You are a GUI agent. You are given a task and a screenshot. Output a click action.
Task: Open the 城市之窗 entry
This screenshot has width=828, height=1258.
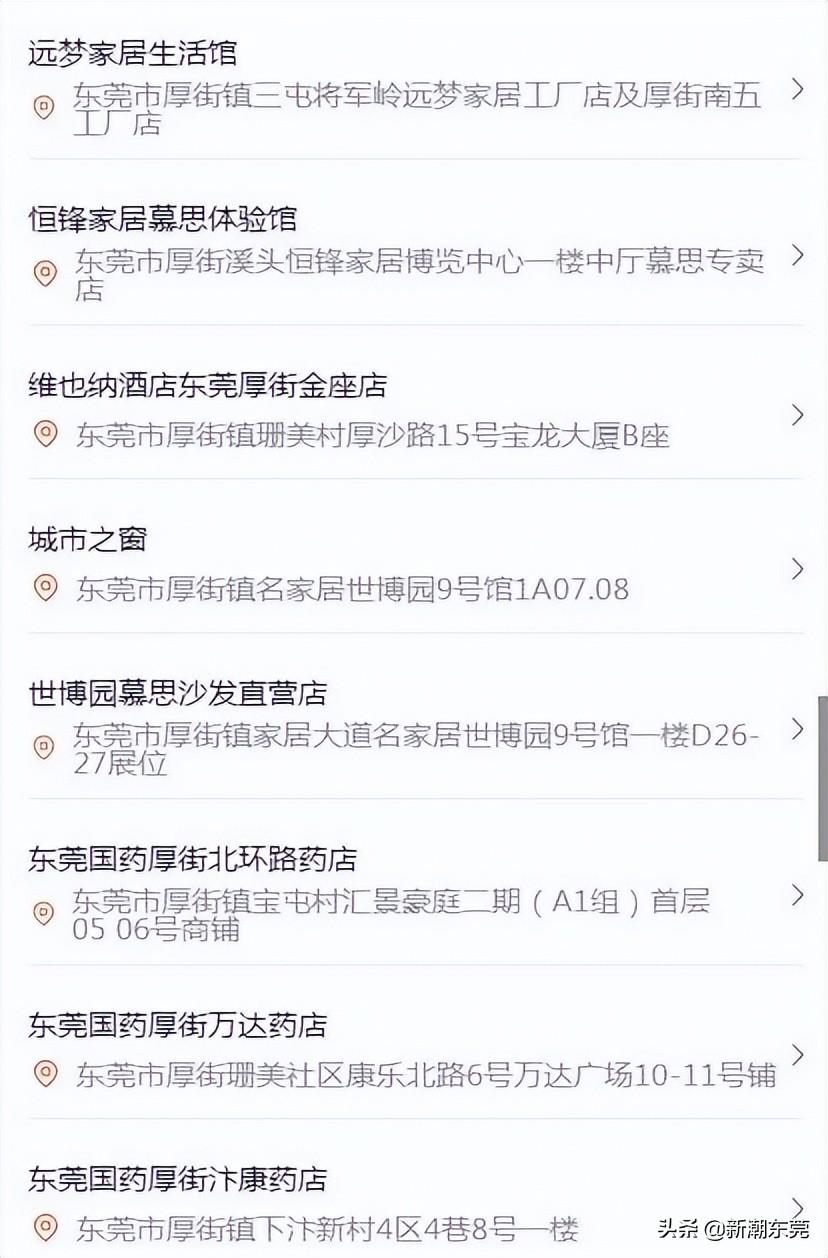tap(414, 566)
